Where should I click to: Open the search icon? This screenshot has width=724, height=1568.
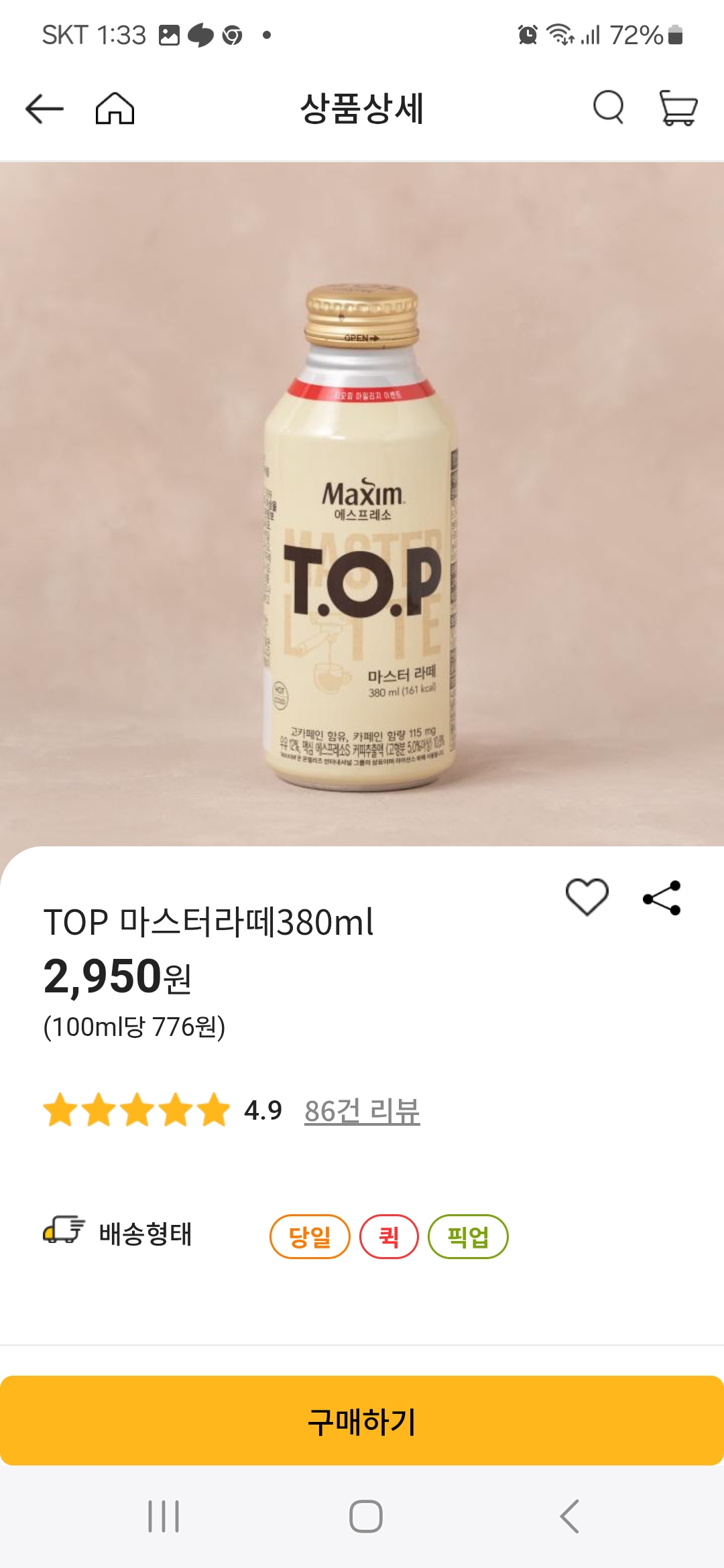(x=609, y=109)
